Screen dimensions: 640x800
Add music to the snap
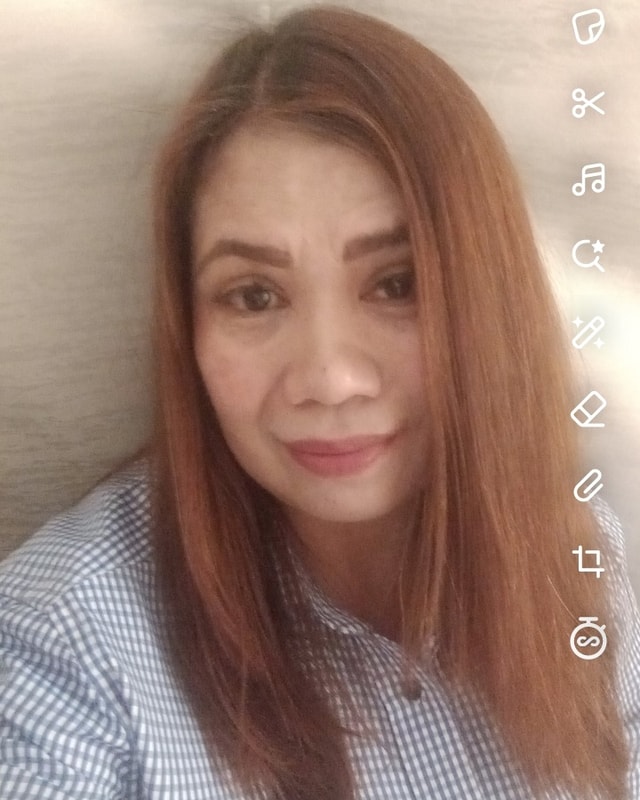pos(588,179)
